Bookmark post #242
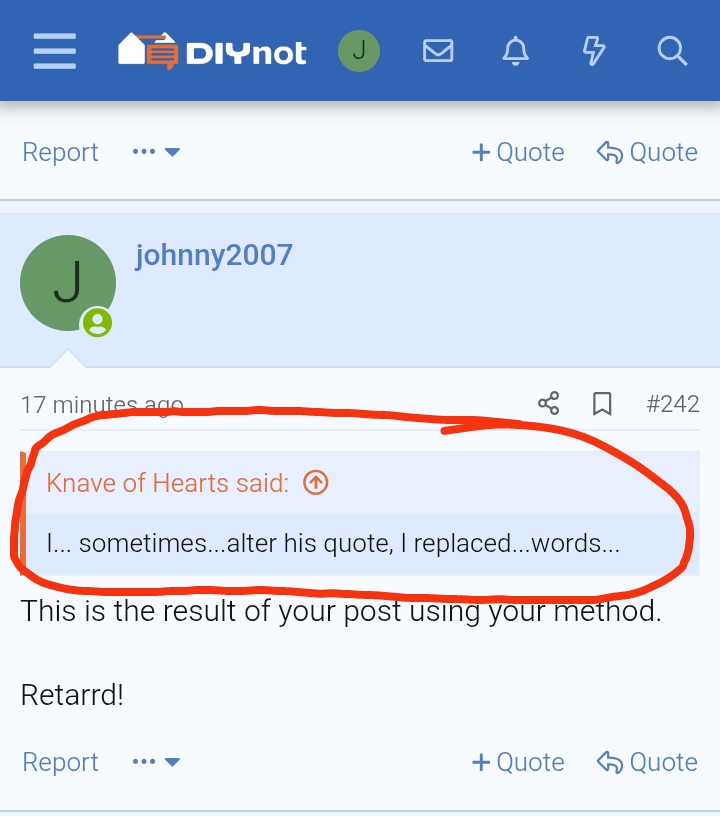The width and height of the screenshot is (720, 816). point(602,404)
